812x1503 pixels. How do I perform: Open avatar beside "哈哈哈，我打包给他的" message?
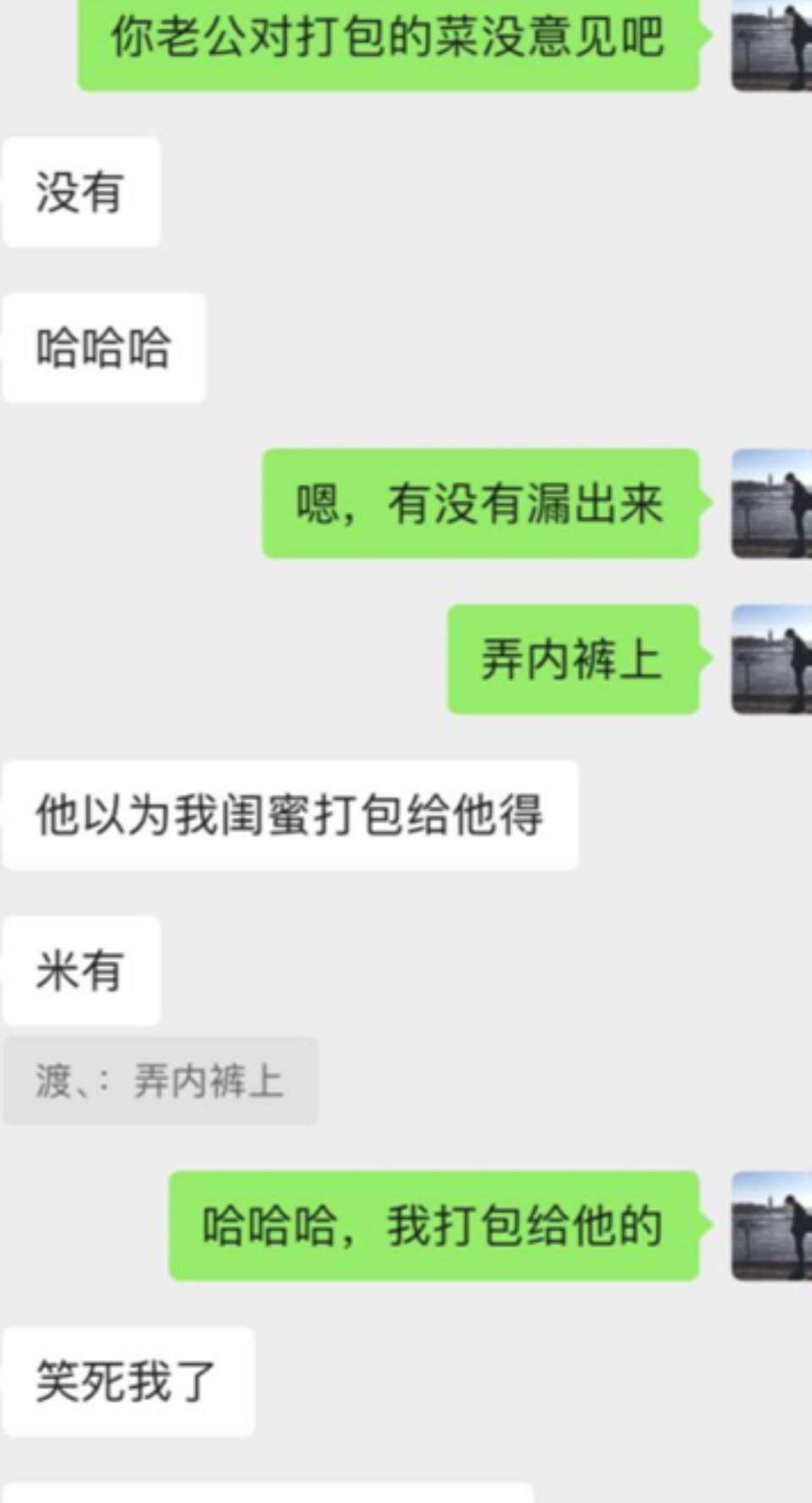click(x=771, y=1226)
